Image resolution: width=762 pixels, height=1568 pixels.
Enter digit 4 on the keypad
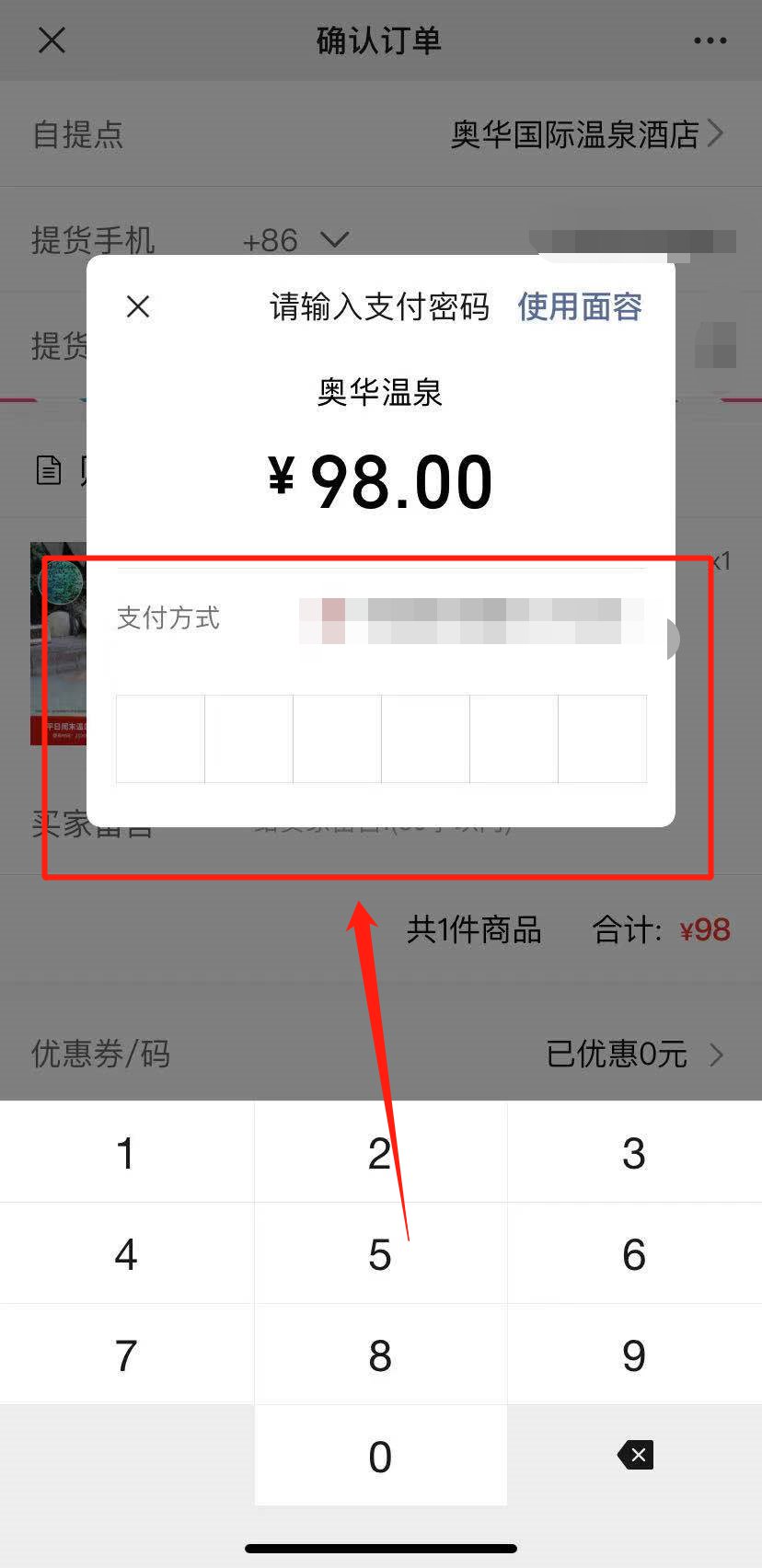coord(126,1254)
